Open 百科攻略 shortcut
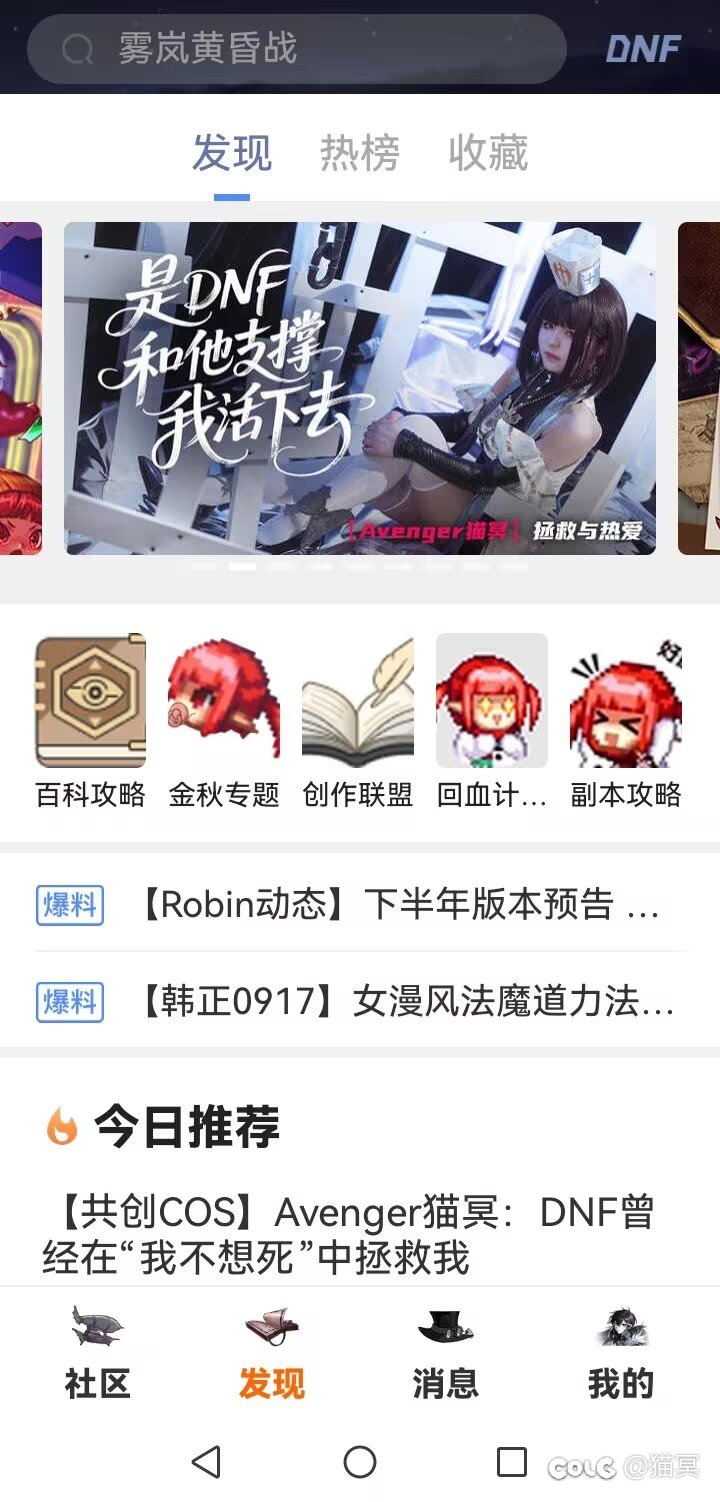Viewport: 720px width, 1502px height. [91, 722]
